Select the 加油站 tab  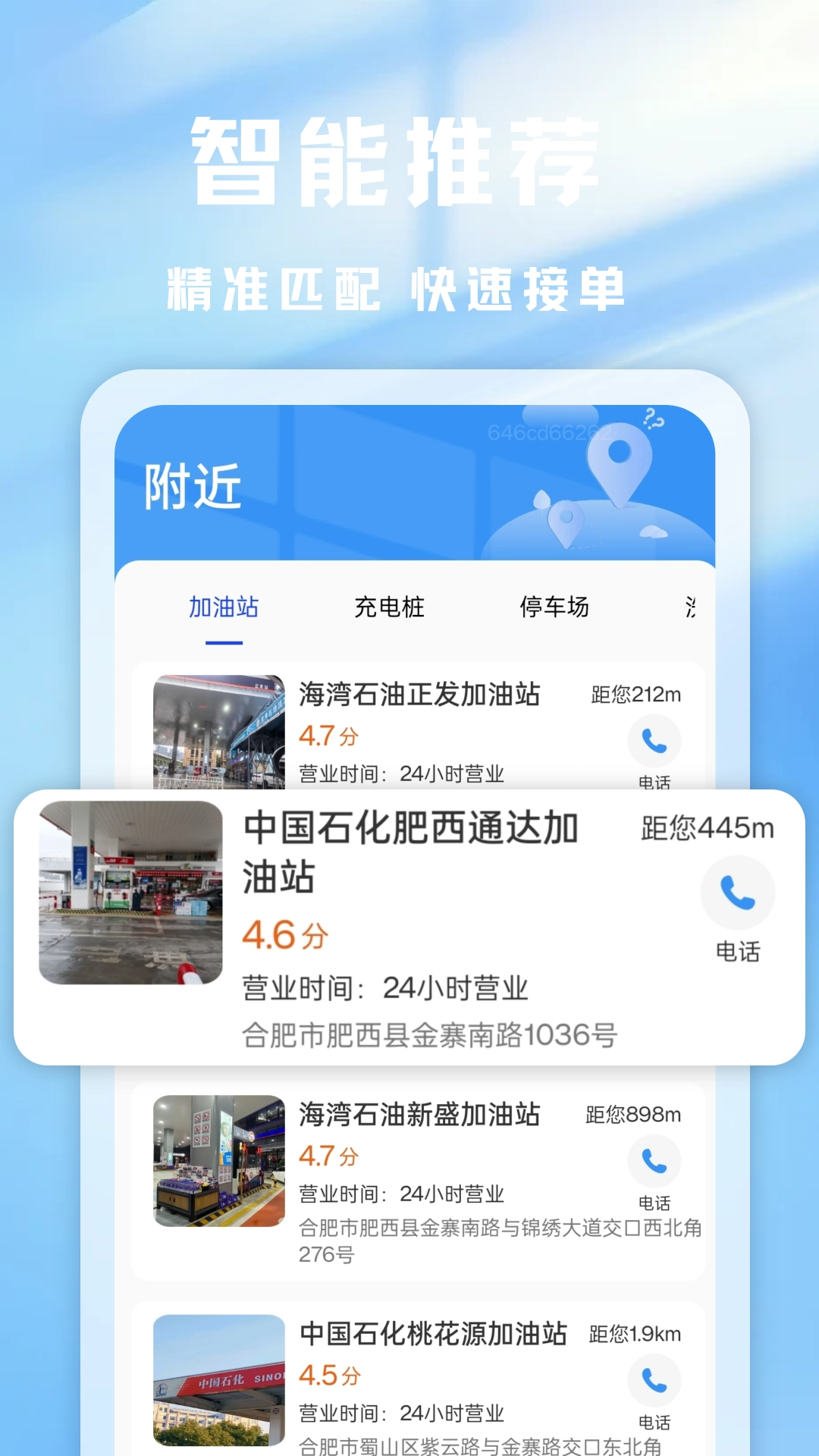click(x=224, y=607)
